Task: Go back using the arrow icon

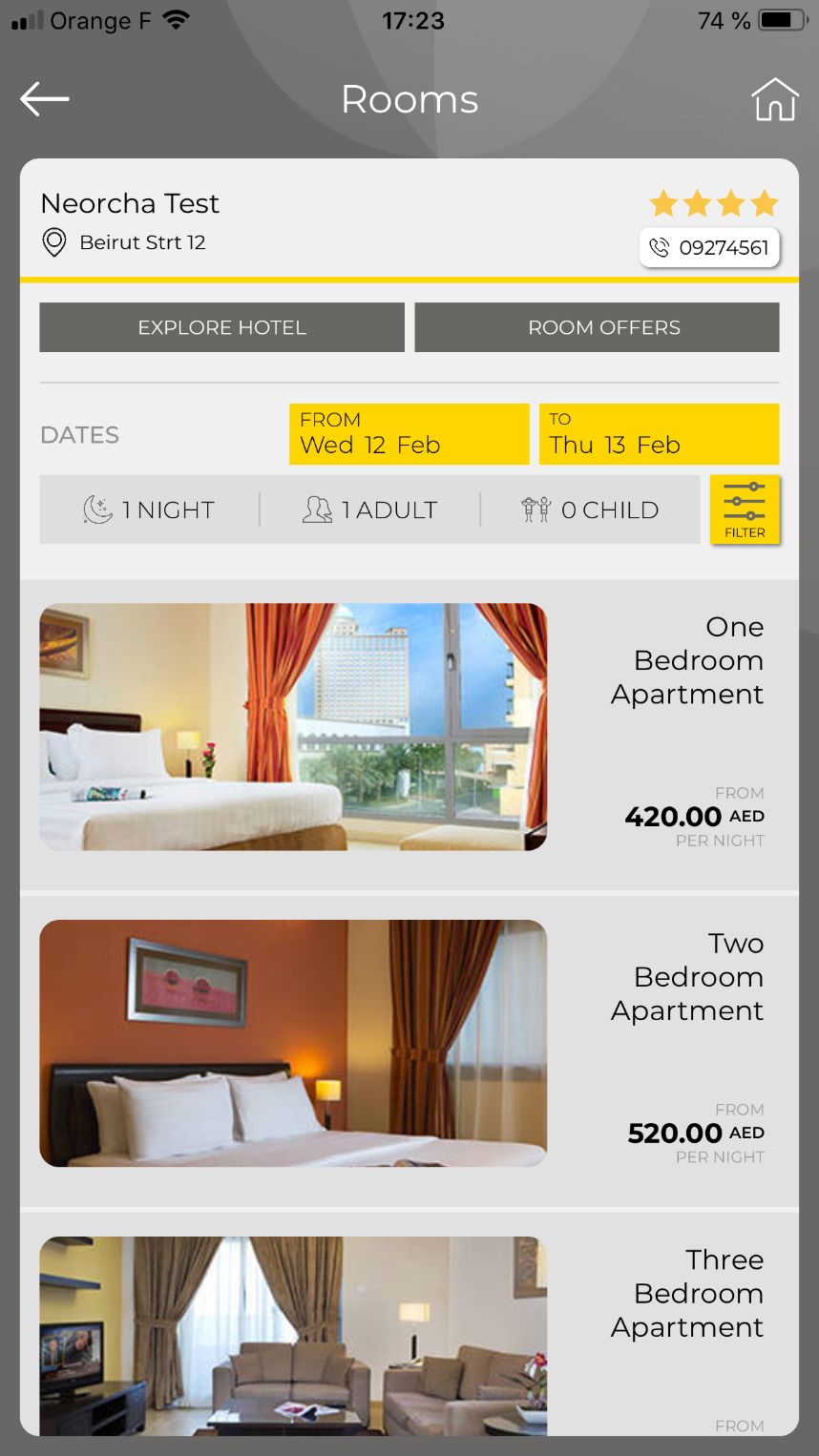Action: [x=45, y=98]
